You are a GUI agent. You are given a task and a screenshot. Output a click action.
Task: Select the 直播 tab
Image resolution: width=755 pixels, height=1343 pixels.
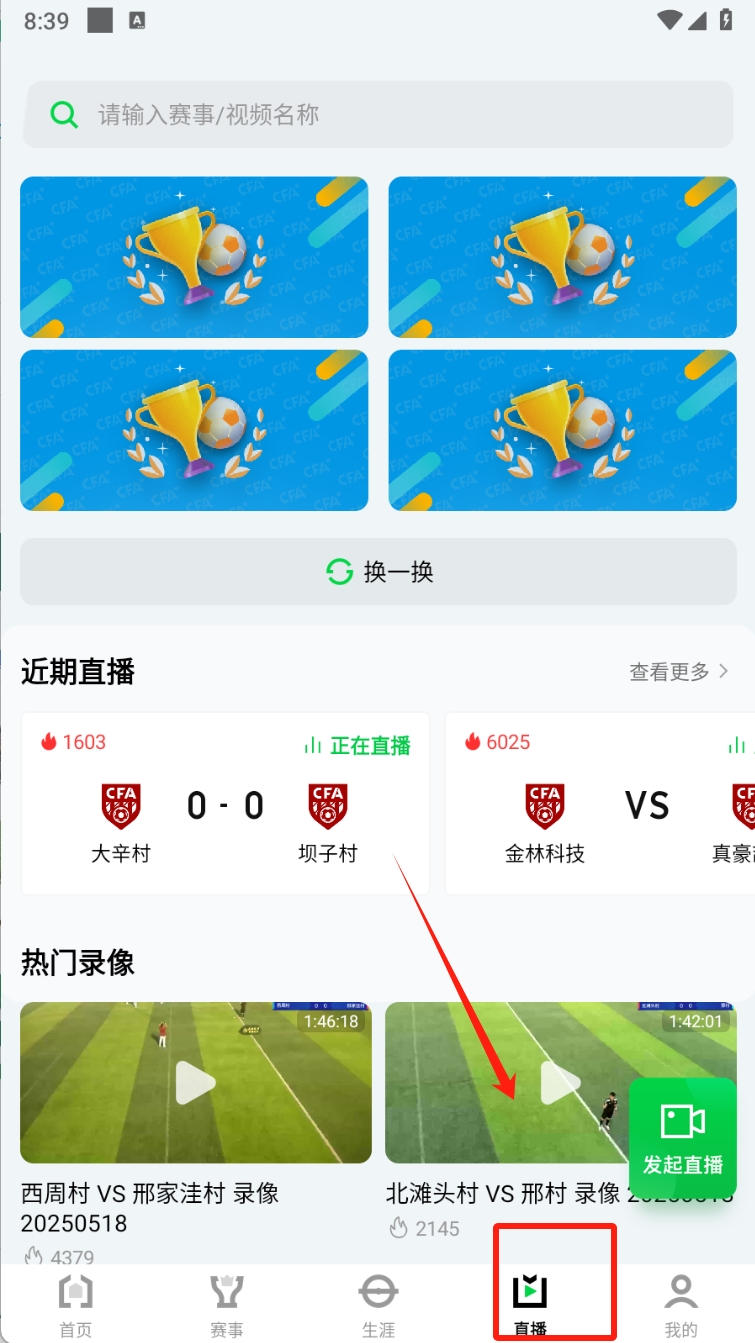click(x=531, y=1305)
